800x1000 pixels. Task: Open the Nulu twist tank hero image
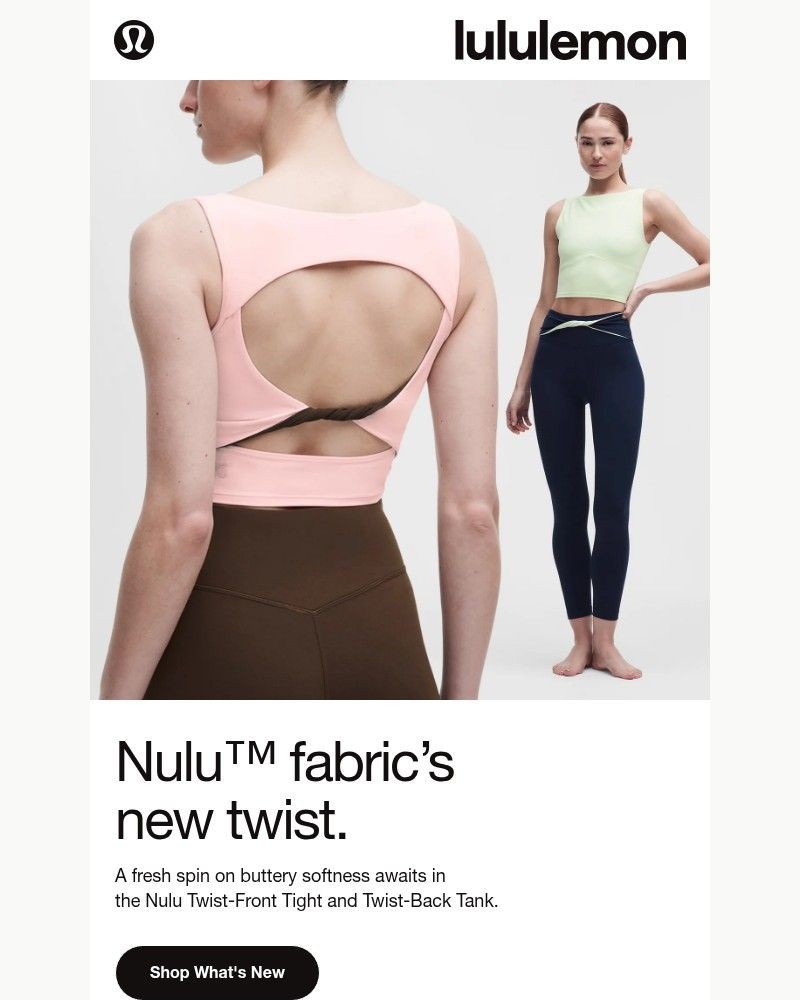400,390
